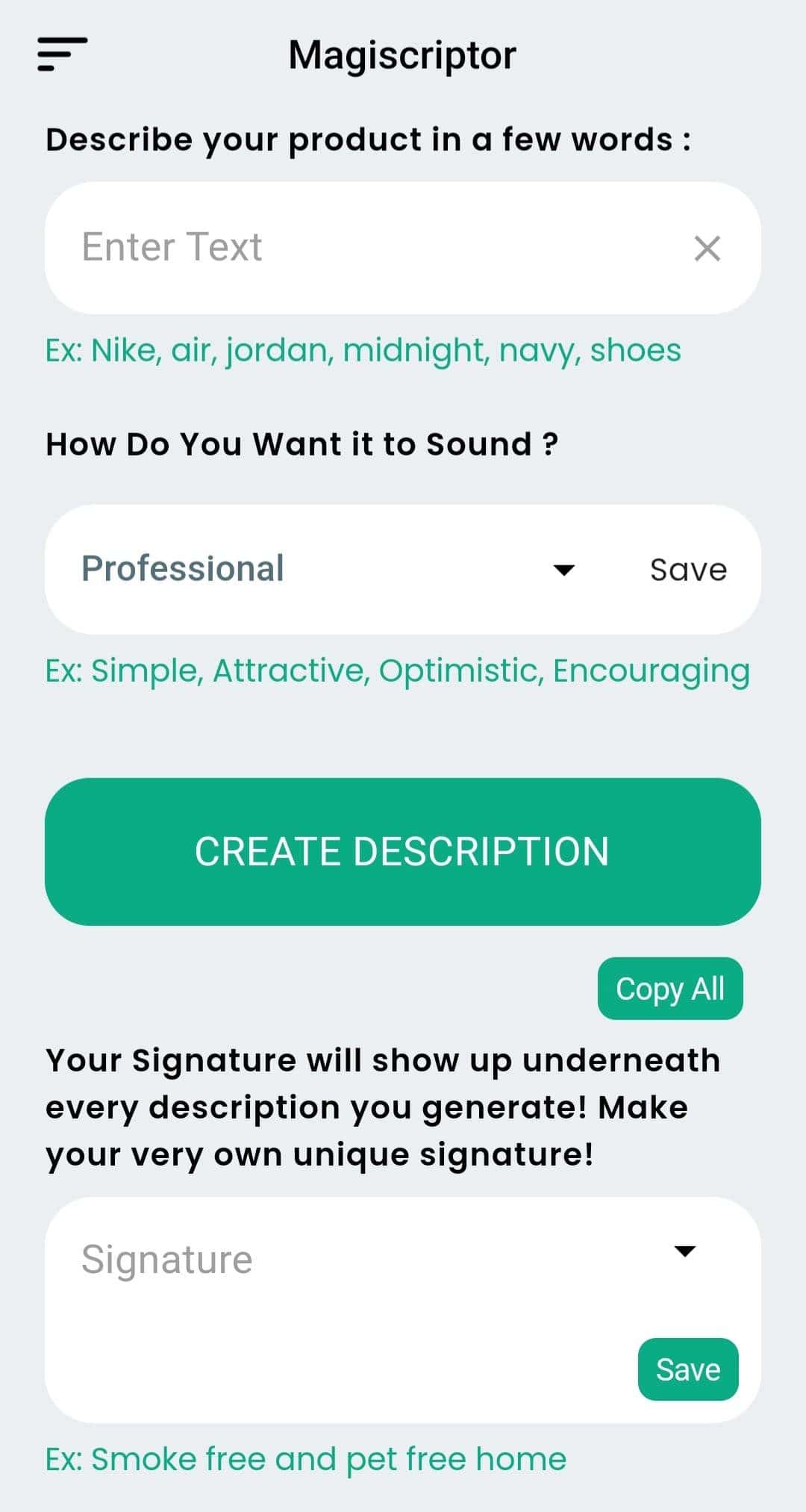
Task: Expand the Professional tone dropdown
Action: [x=563, y=570]
